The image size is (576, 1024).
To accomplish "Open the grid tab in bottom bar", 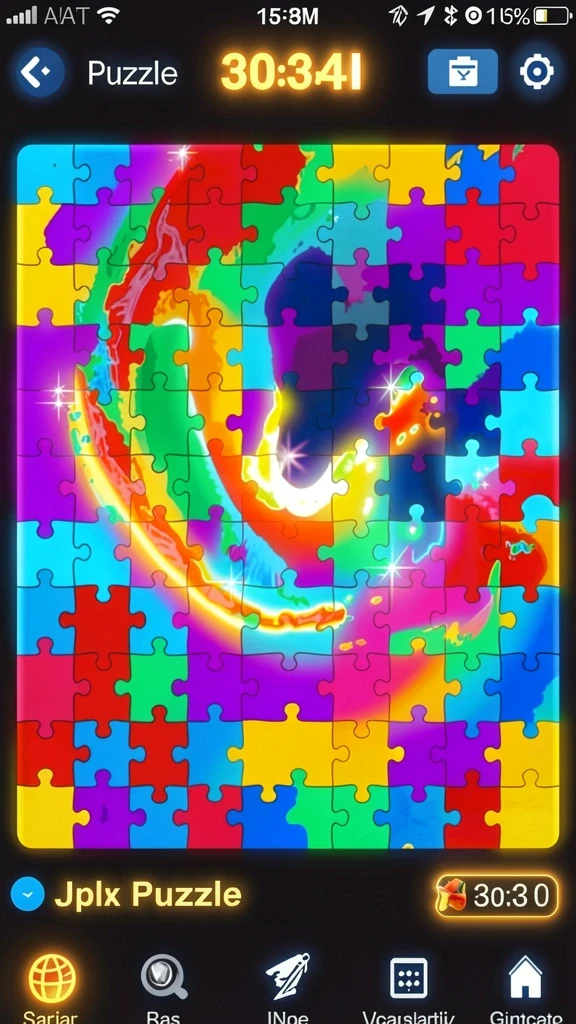I will tap(409, 978).
